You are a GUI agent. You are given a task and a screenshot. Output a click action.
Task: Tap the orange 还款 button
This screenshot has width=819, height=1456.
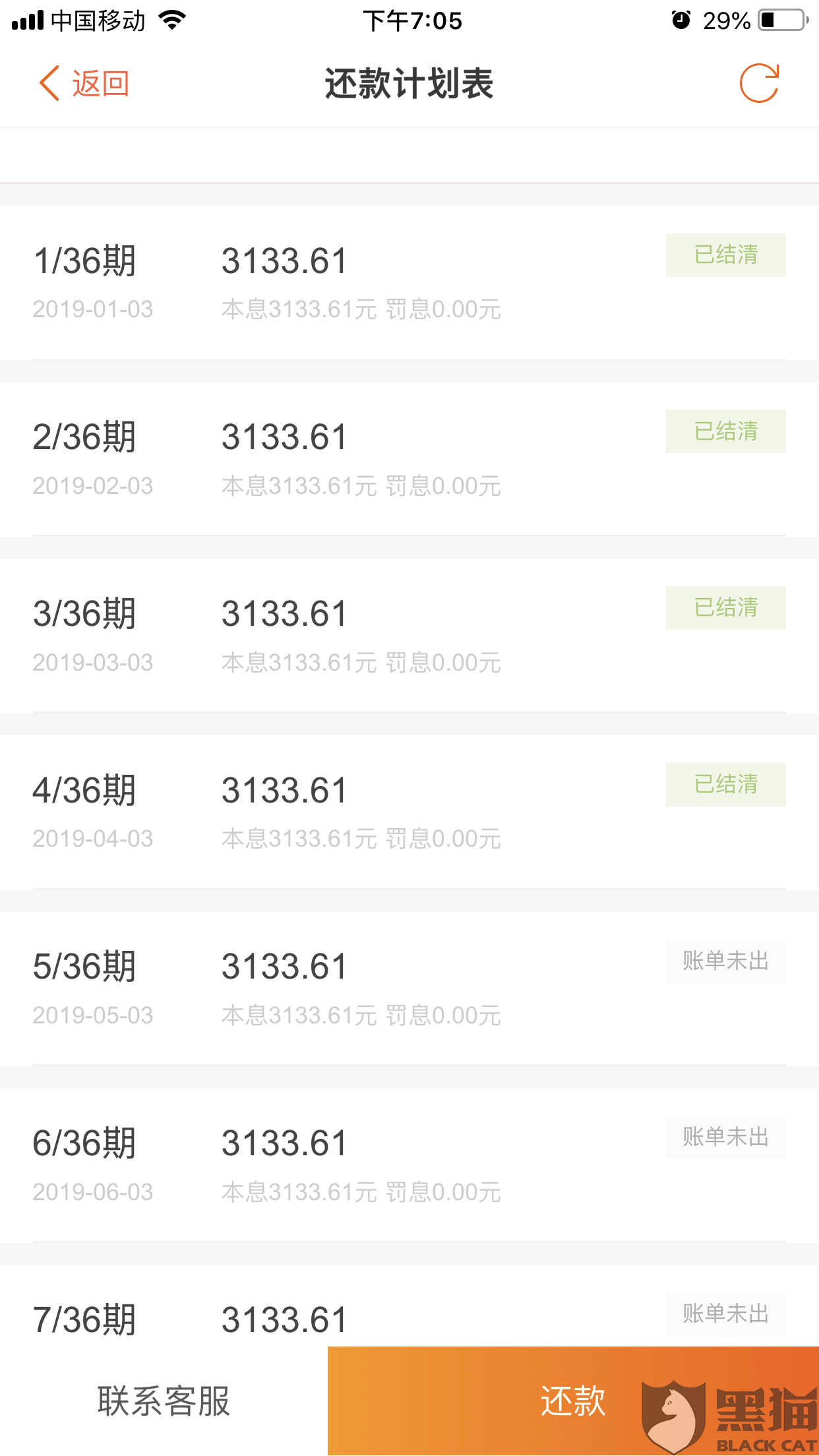(572, 1401)
